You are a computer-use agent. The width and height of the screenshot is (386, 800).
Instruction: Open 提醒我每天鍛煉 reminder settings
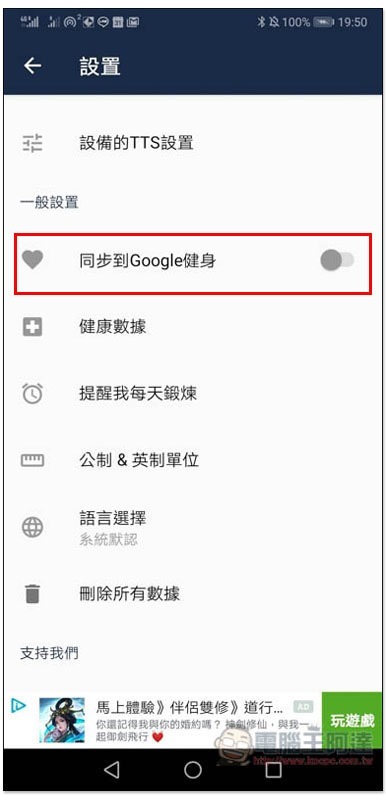(193, 393)
